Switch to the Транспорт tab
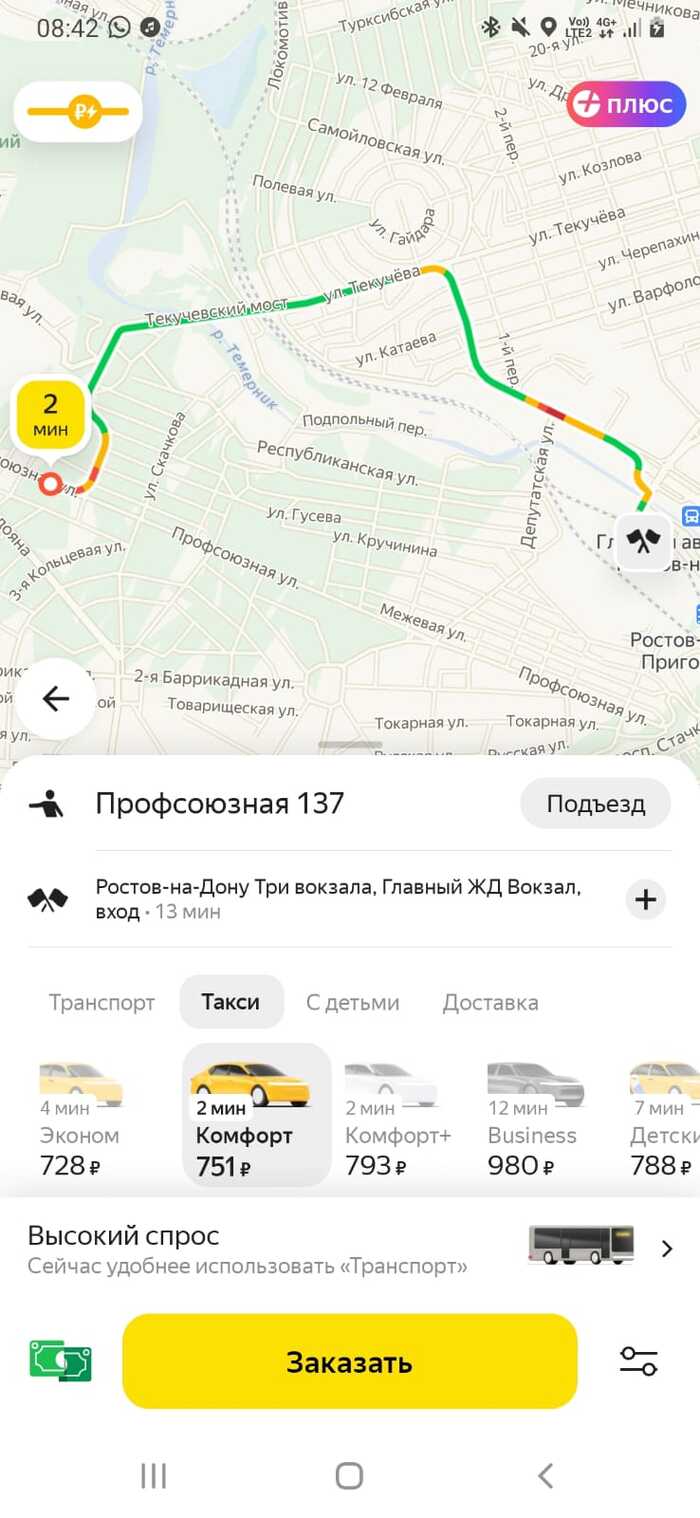 tap(102, 1002)
